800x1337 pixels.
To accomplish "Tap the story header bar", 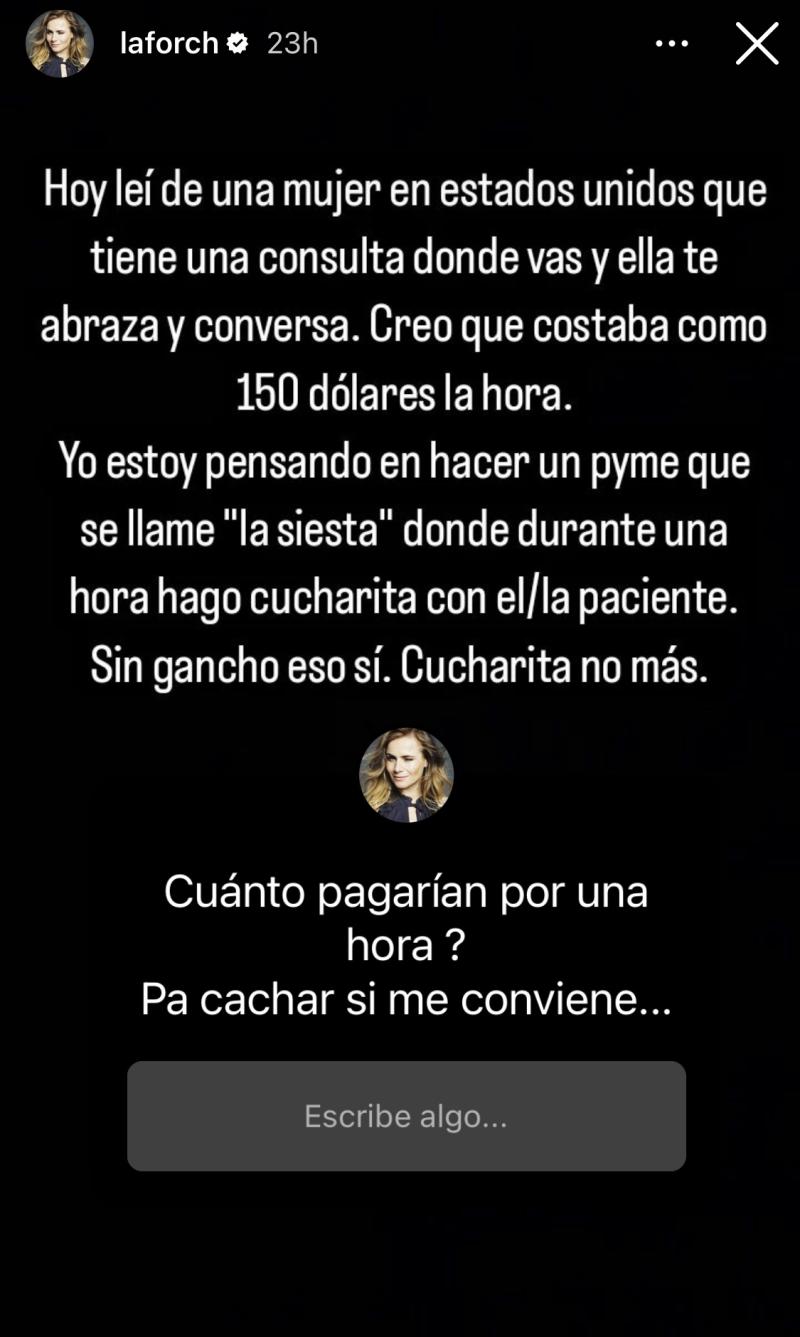I will 400,43.
